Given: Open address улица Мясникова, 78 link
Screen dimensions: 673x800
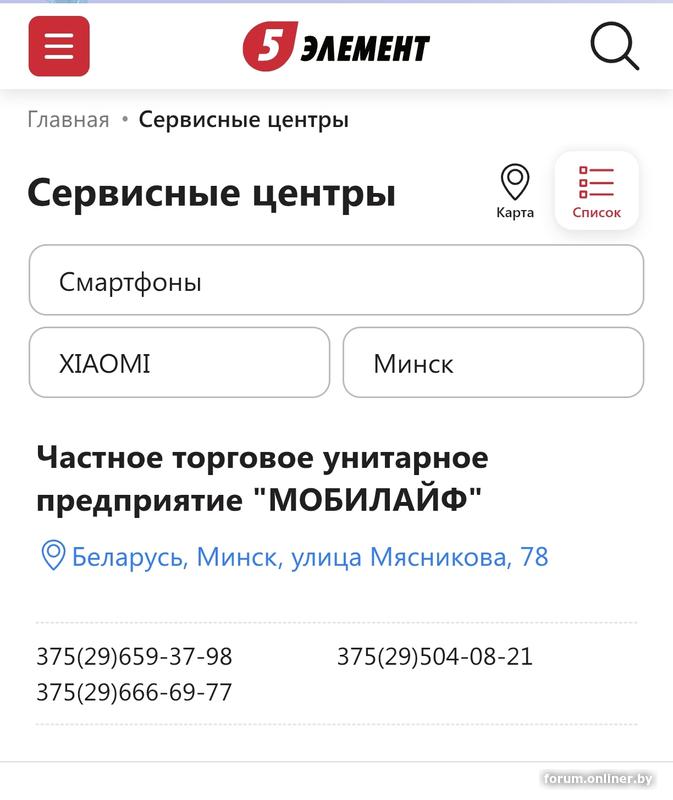Looking at the screenshot, I should [310, 557].
